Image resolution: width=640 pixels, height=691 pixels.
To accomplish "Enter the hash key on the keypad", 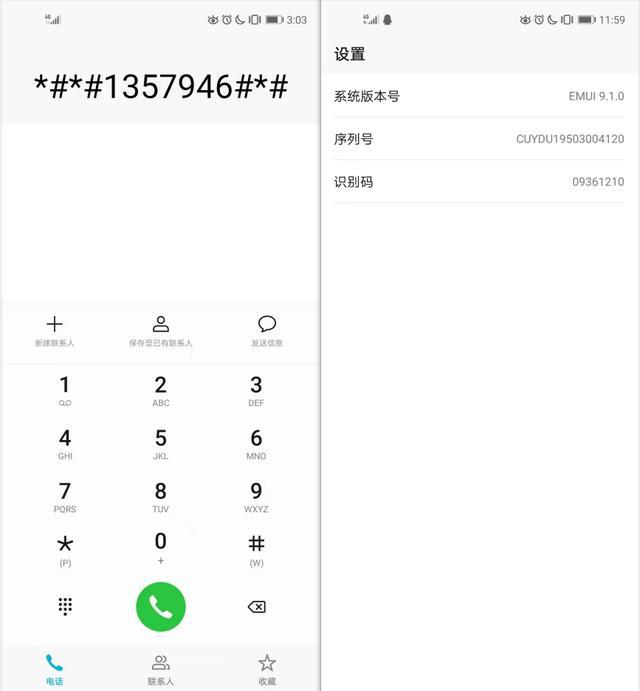I will pyautogui.click(x=256, y=549).
